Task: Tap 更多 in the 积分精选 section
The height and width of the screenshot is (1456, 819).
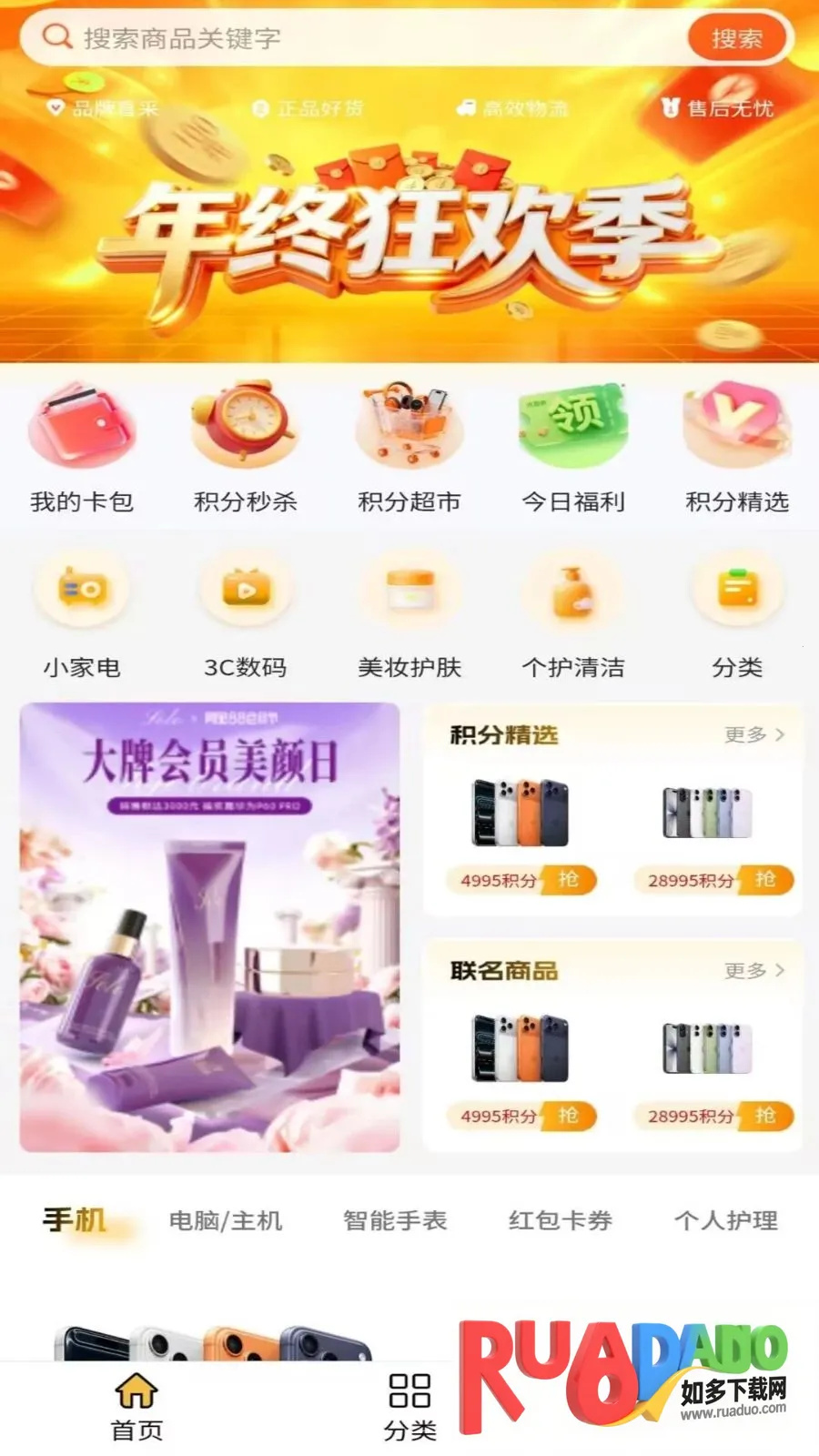Action: [x=753, y=734]
